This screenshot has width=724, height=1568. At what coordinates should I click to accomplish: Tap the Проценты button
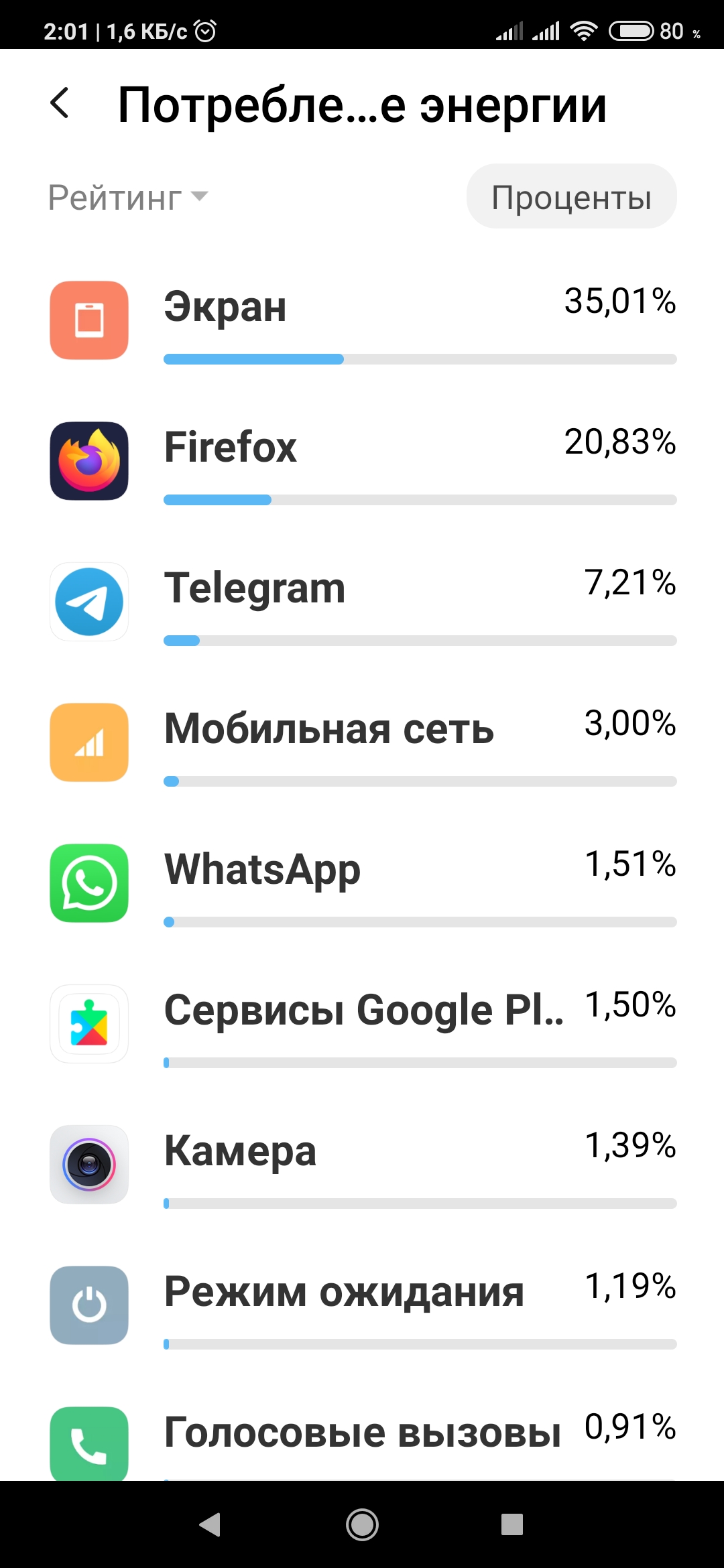pyautogui.click(x=571, y=197)
